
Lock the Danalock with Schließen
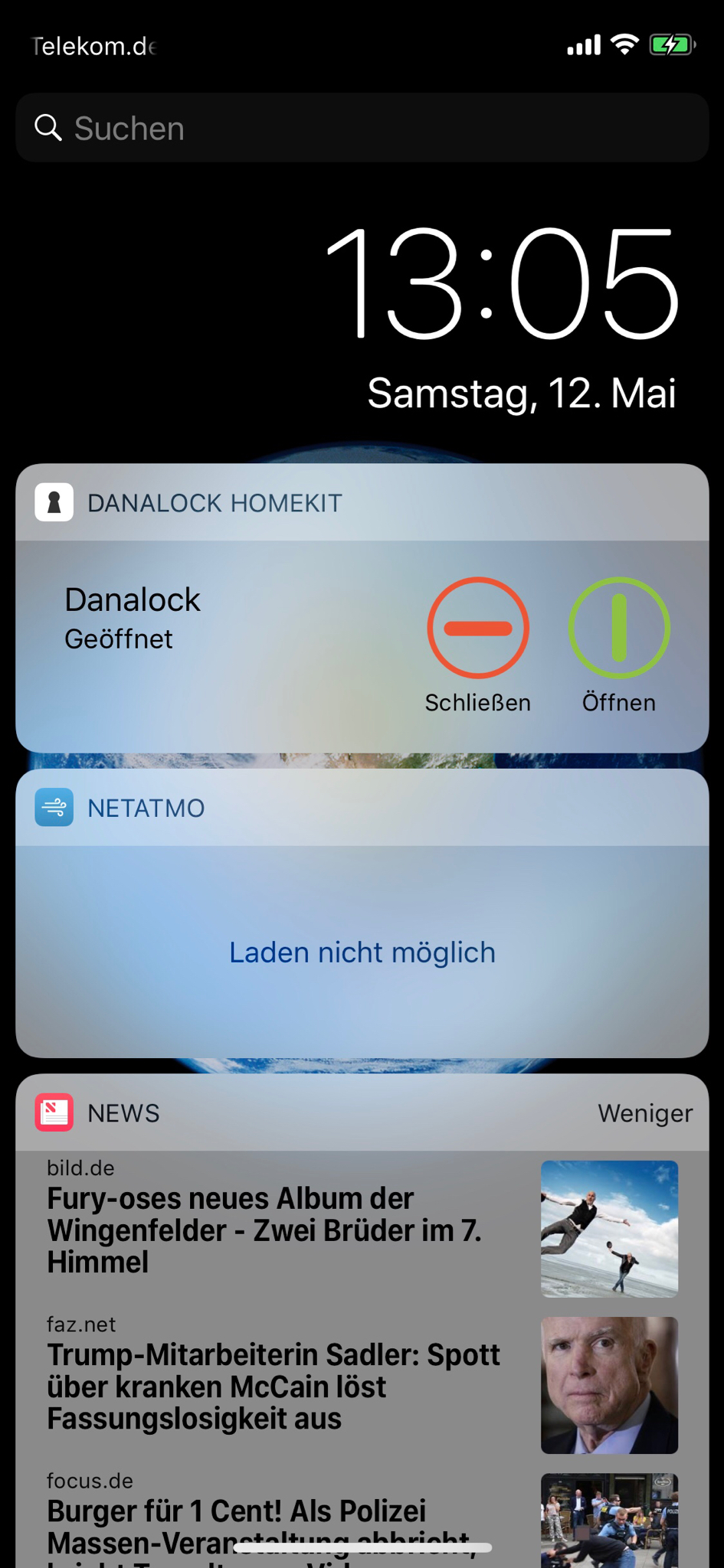coord(478,629)
